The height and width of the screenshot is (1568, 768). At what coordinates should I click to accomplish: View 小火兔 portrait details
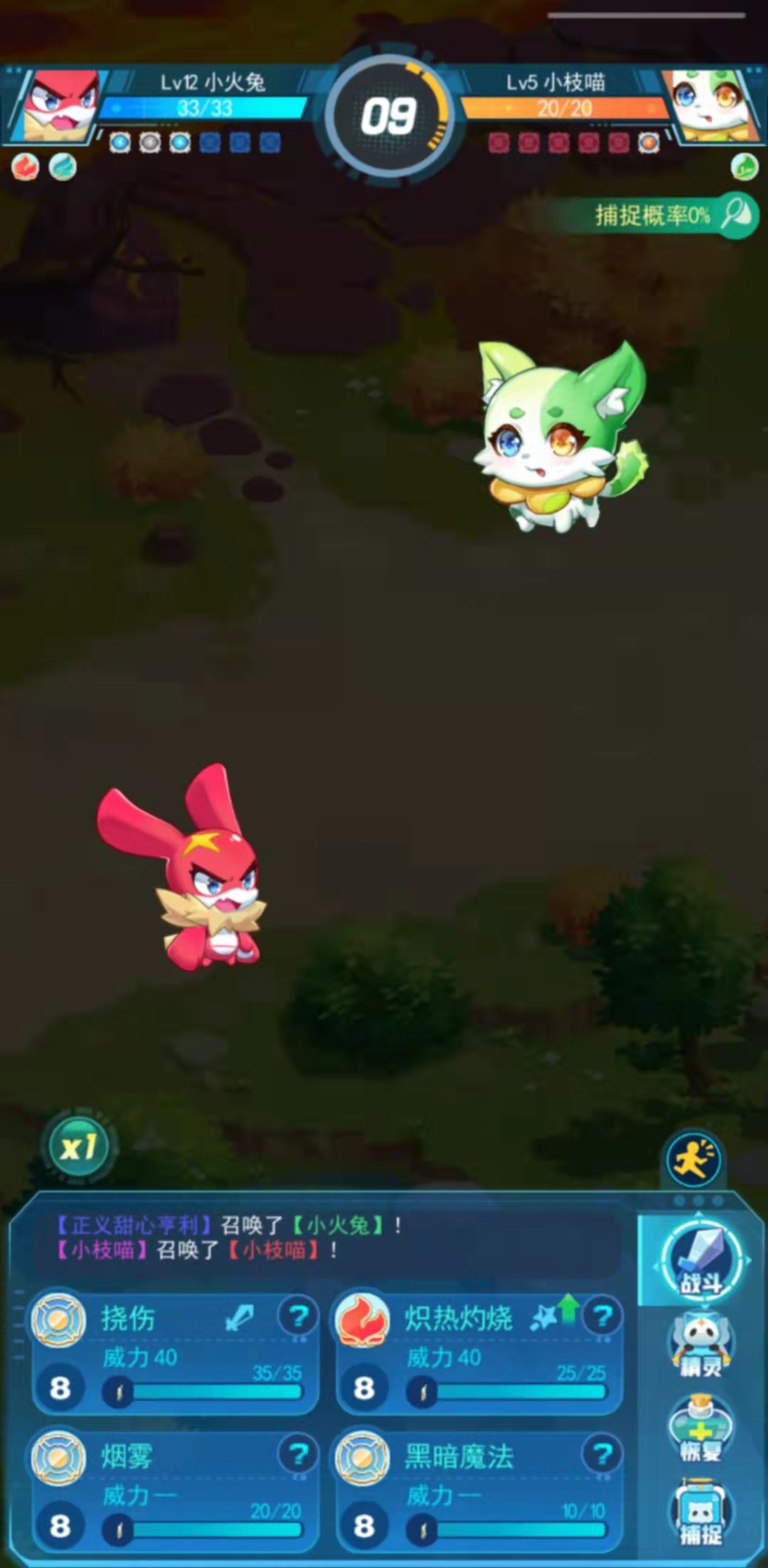61,104
